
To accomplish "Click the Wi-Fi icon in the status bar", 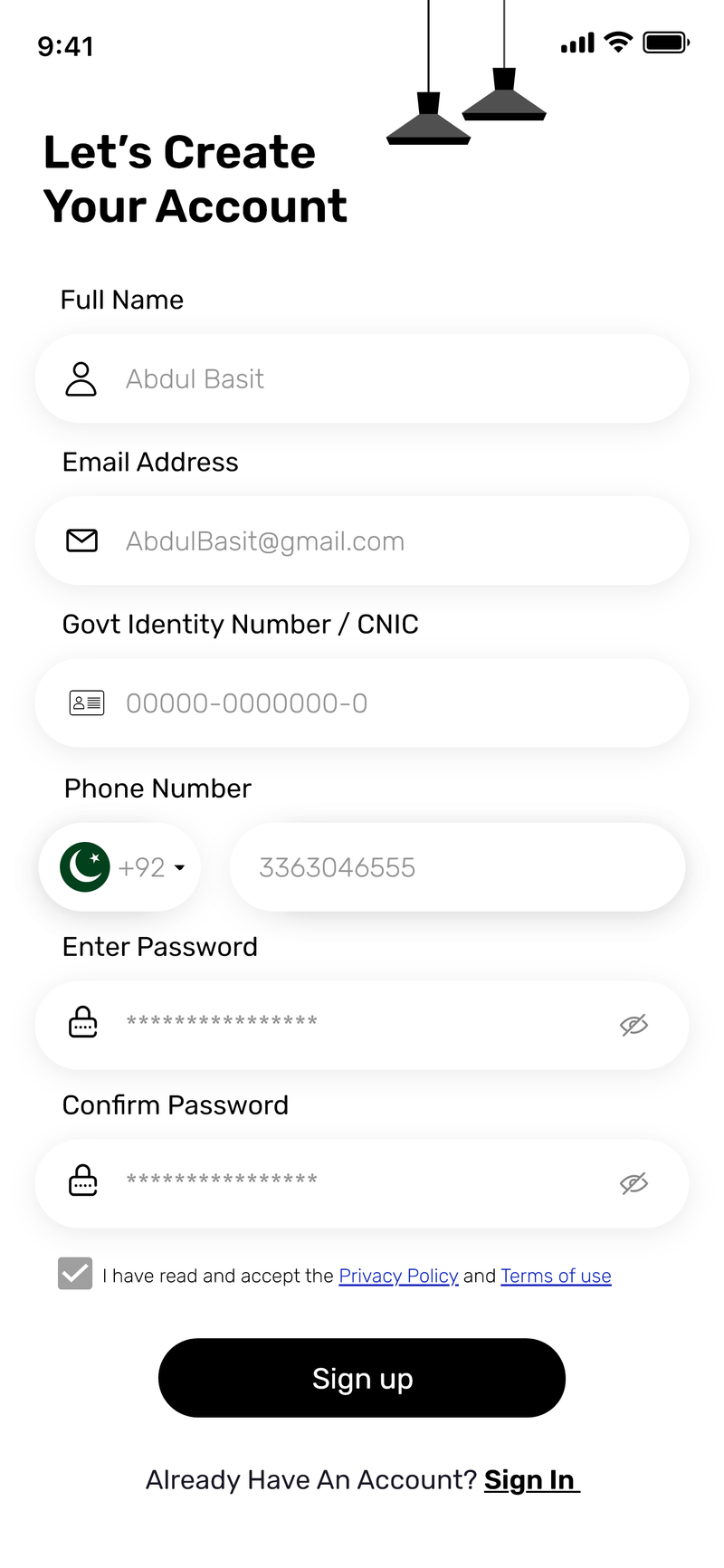I will click(617, 43).
